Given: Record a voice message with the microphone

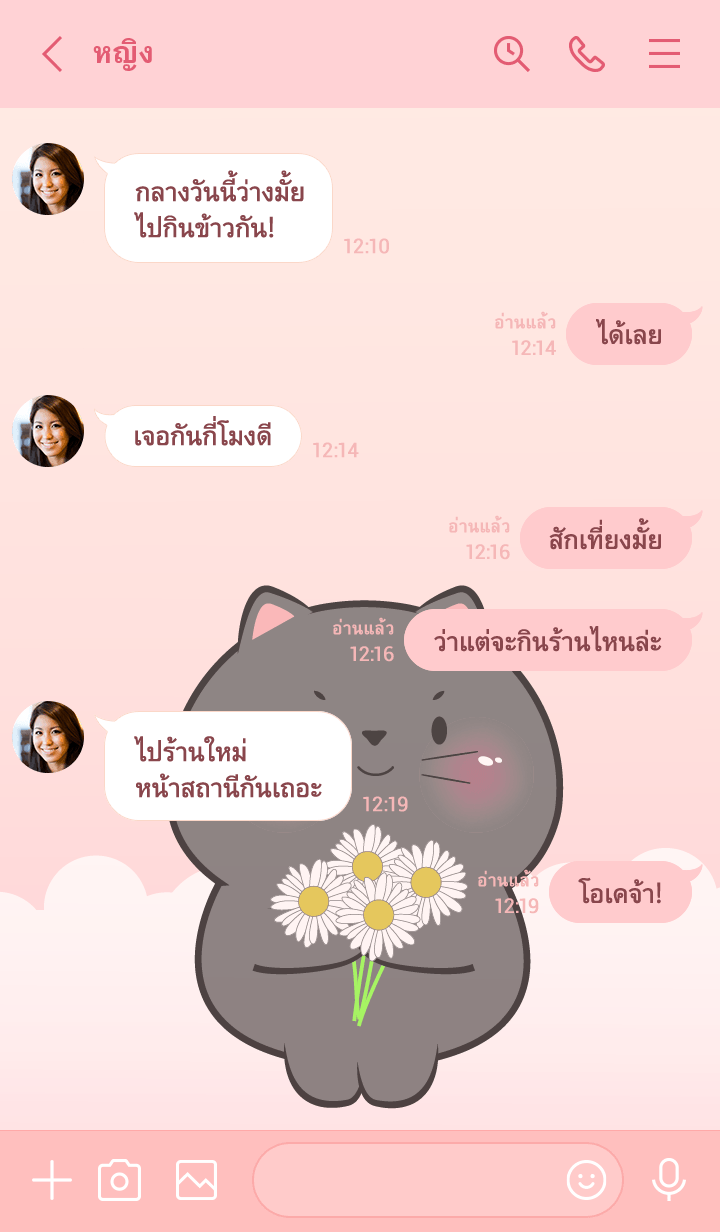Looking at the screenshot, I should (x=668, y=1181).
